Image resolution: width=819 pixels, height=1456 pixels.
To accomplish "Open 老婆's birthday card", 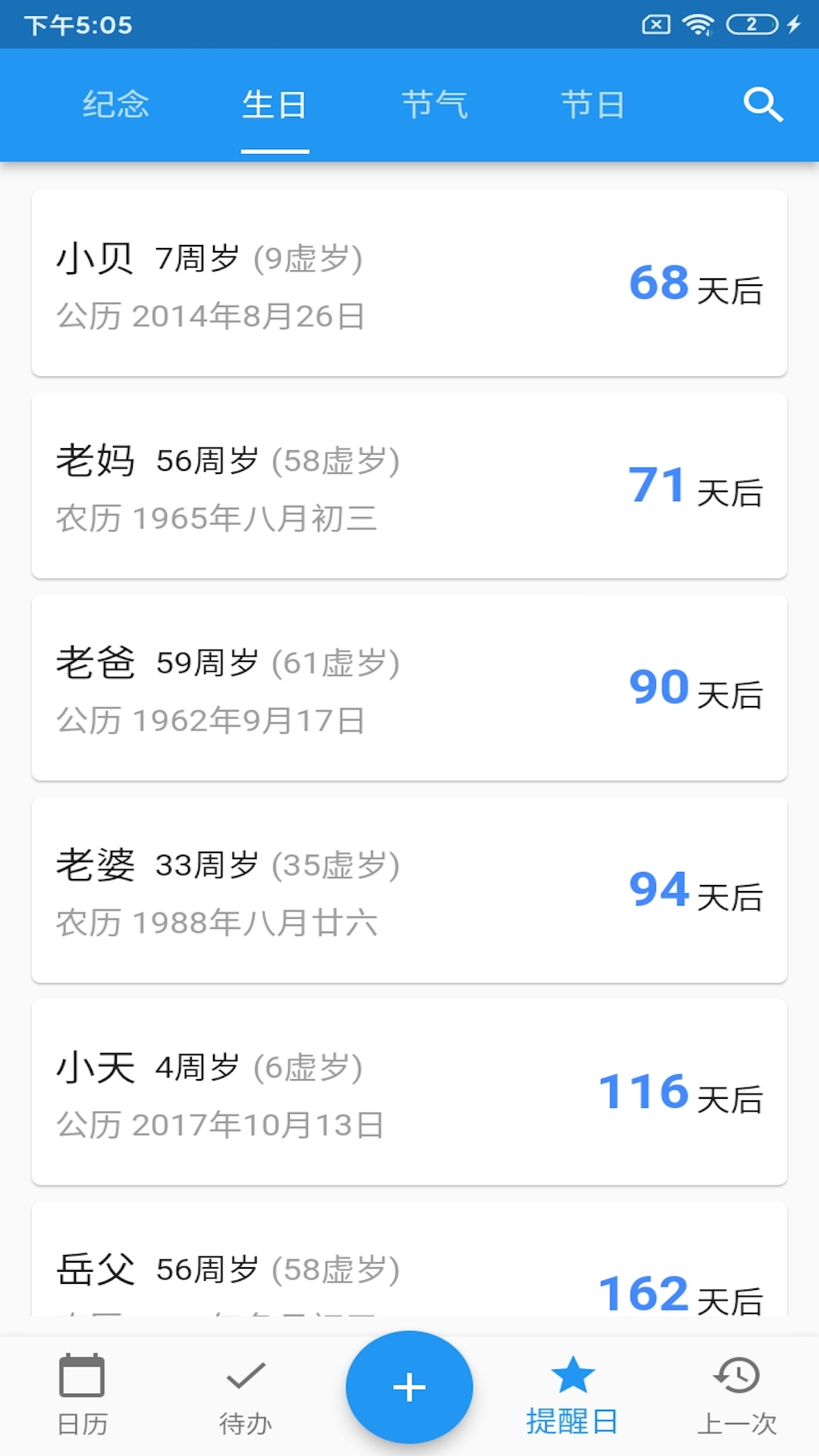I will point(409,890).
